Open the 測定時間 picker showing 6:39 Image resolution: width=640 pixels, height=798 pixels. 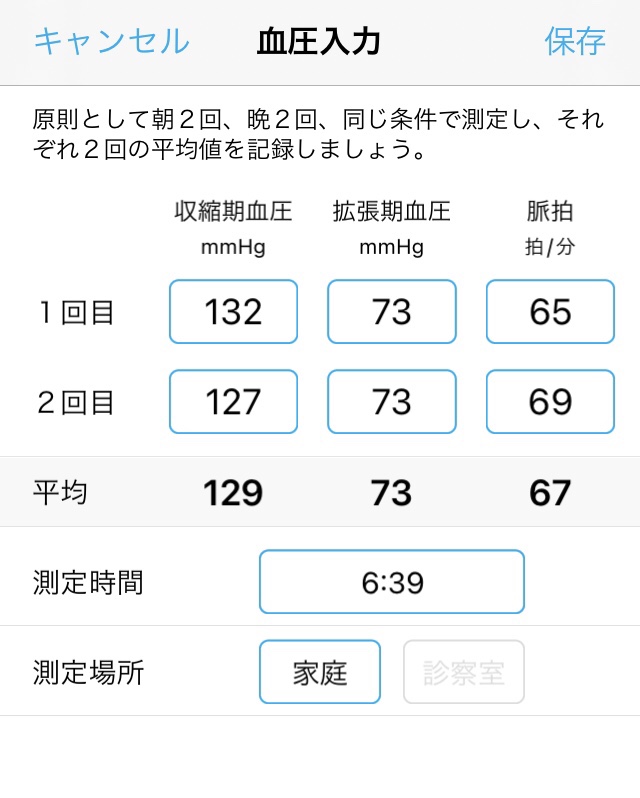(392, 581)
